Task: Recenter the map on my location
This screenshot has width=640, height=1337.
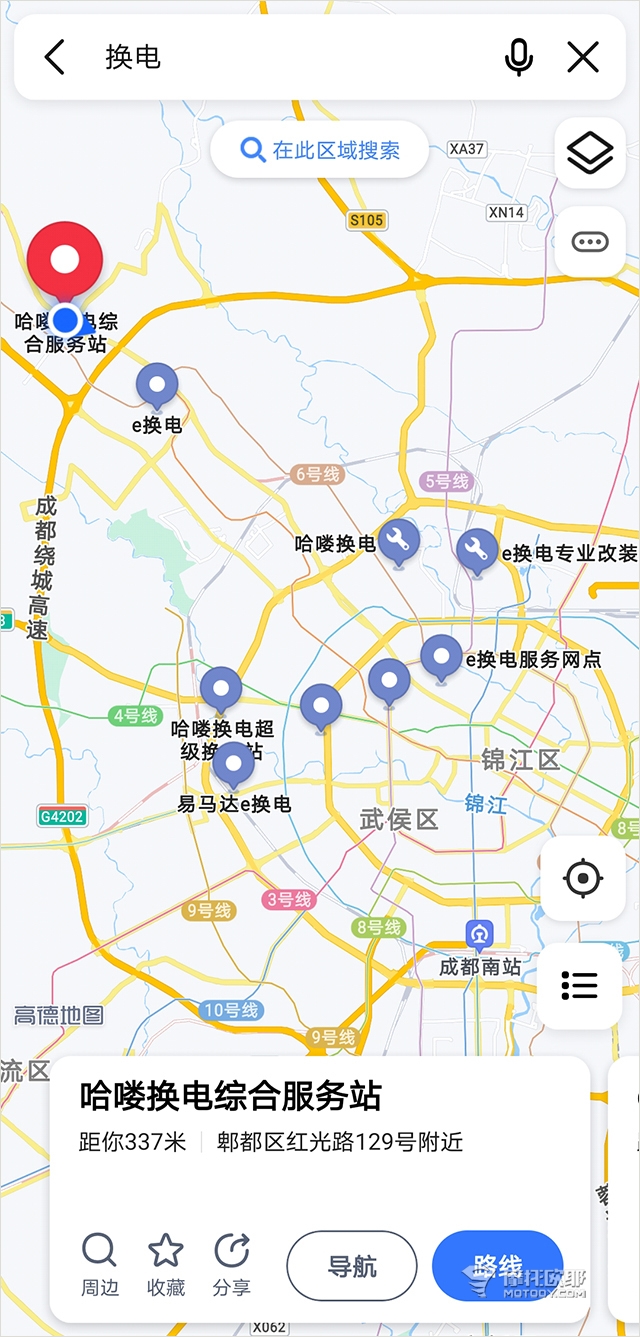Action: (x=583, y=879)
